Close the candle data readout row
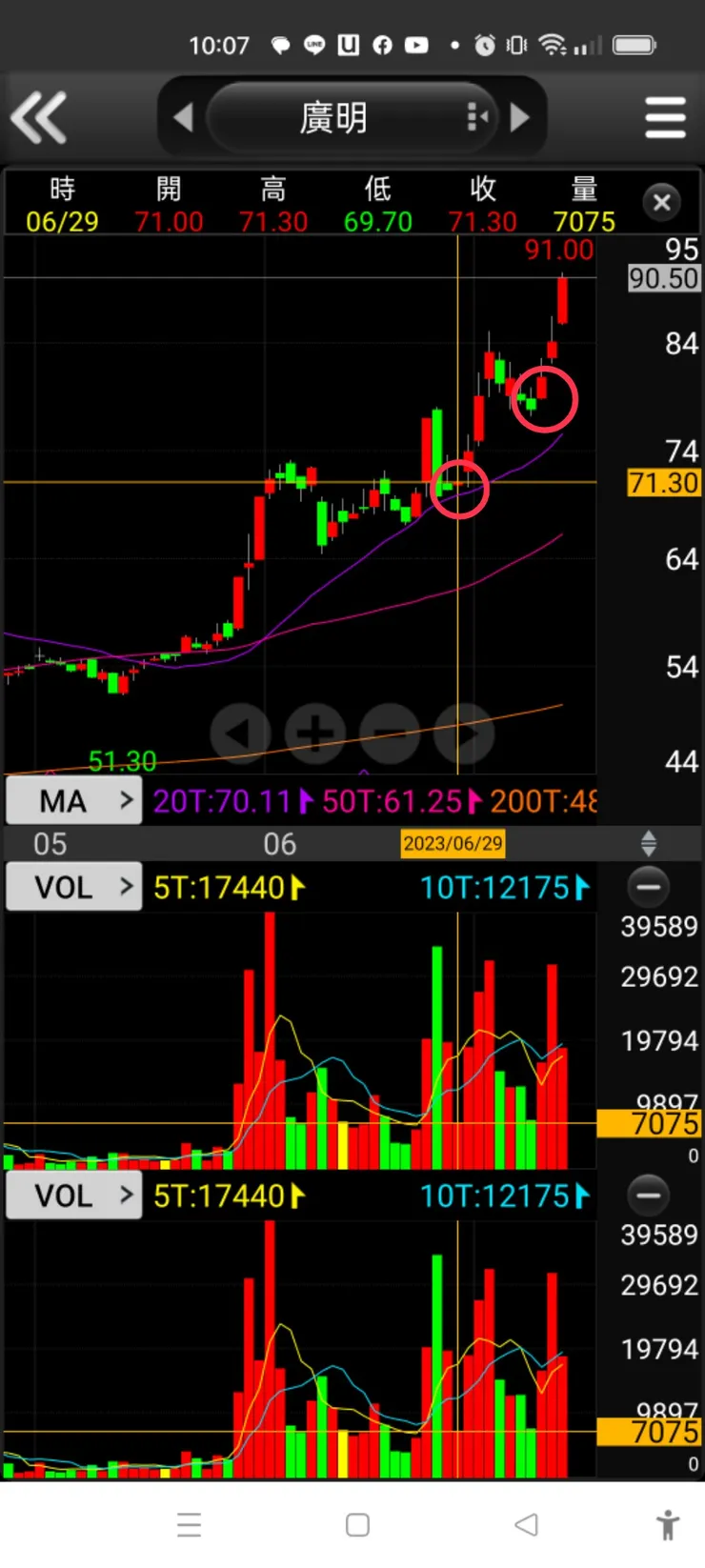This screenshot has height=1568, width=705. click(x=662, y=202)
